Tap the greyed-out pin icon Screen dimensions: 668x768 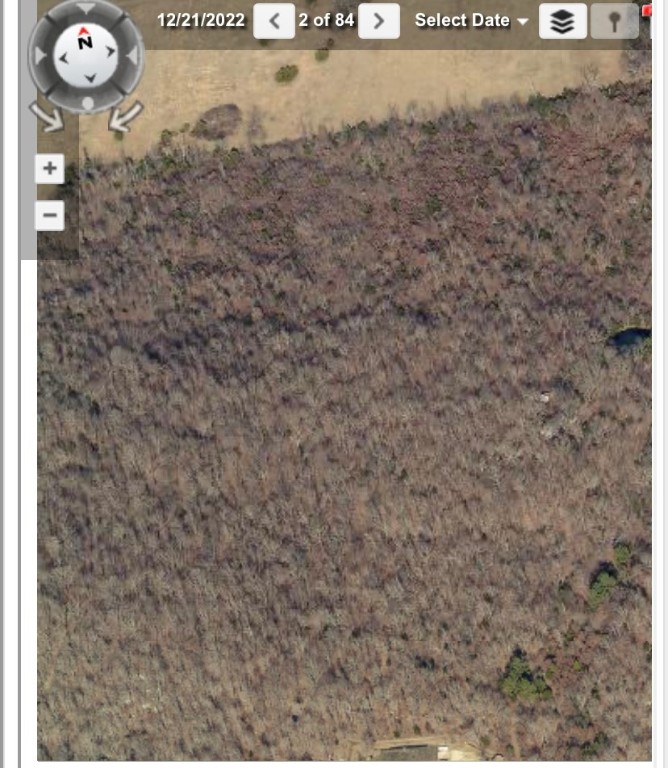tap(614, 21)
